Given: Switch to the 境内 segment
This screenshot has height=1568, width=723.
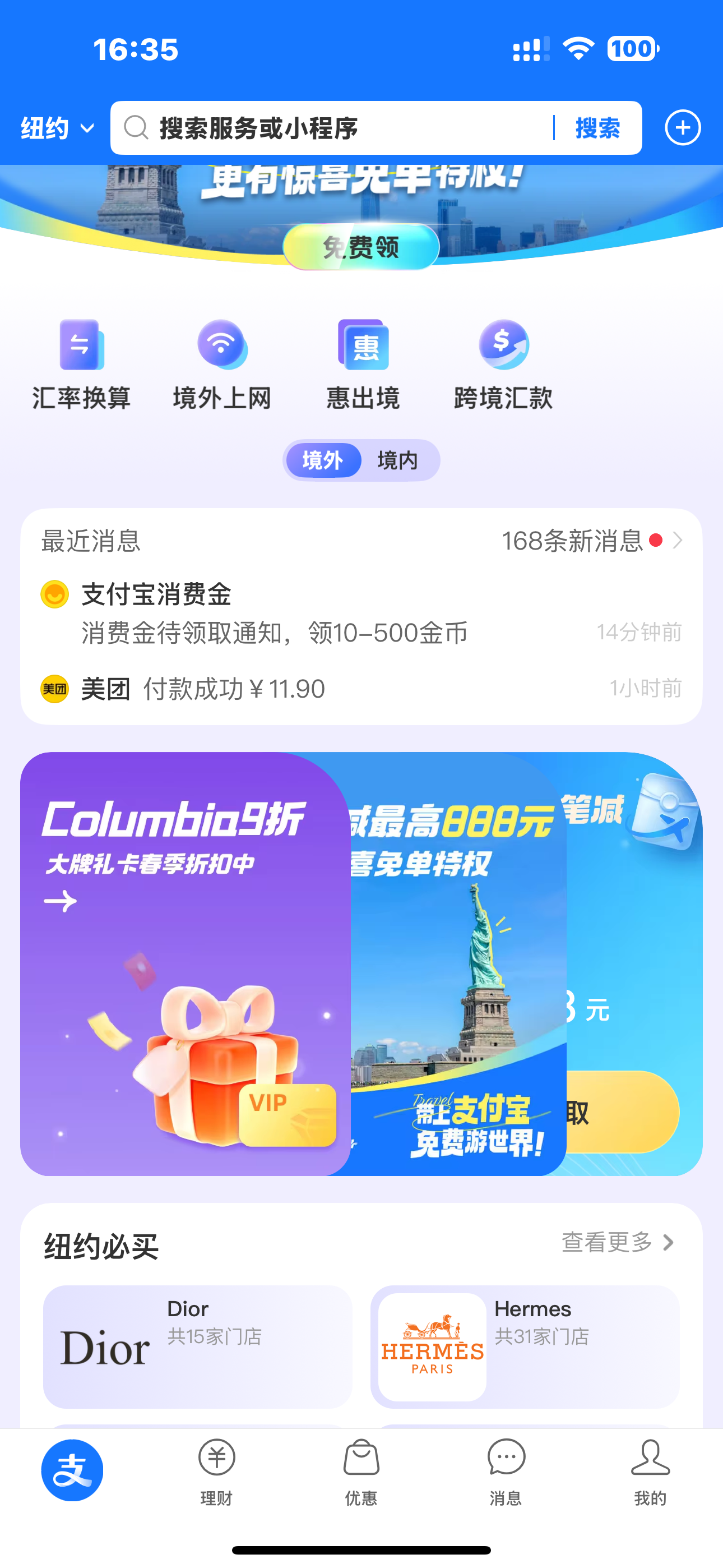Looking at the screenshot, I should pyautogui.click(x=398, y=460).
